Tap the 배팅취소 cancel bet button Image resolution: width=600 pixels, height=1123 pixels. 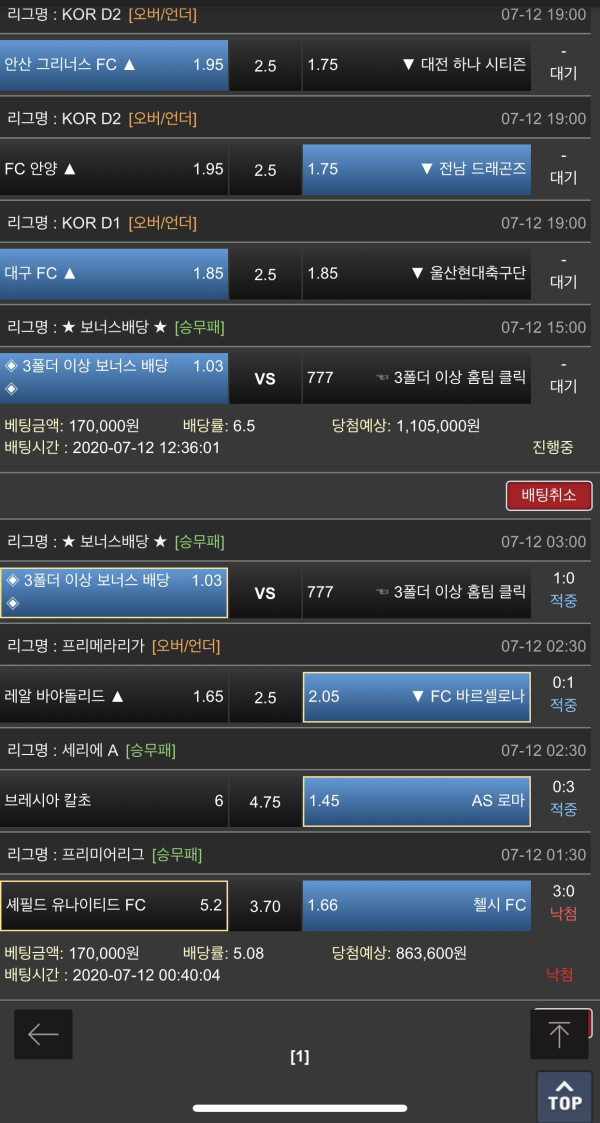click(x=549, y=496)
